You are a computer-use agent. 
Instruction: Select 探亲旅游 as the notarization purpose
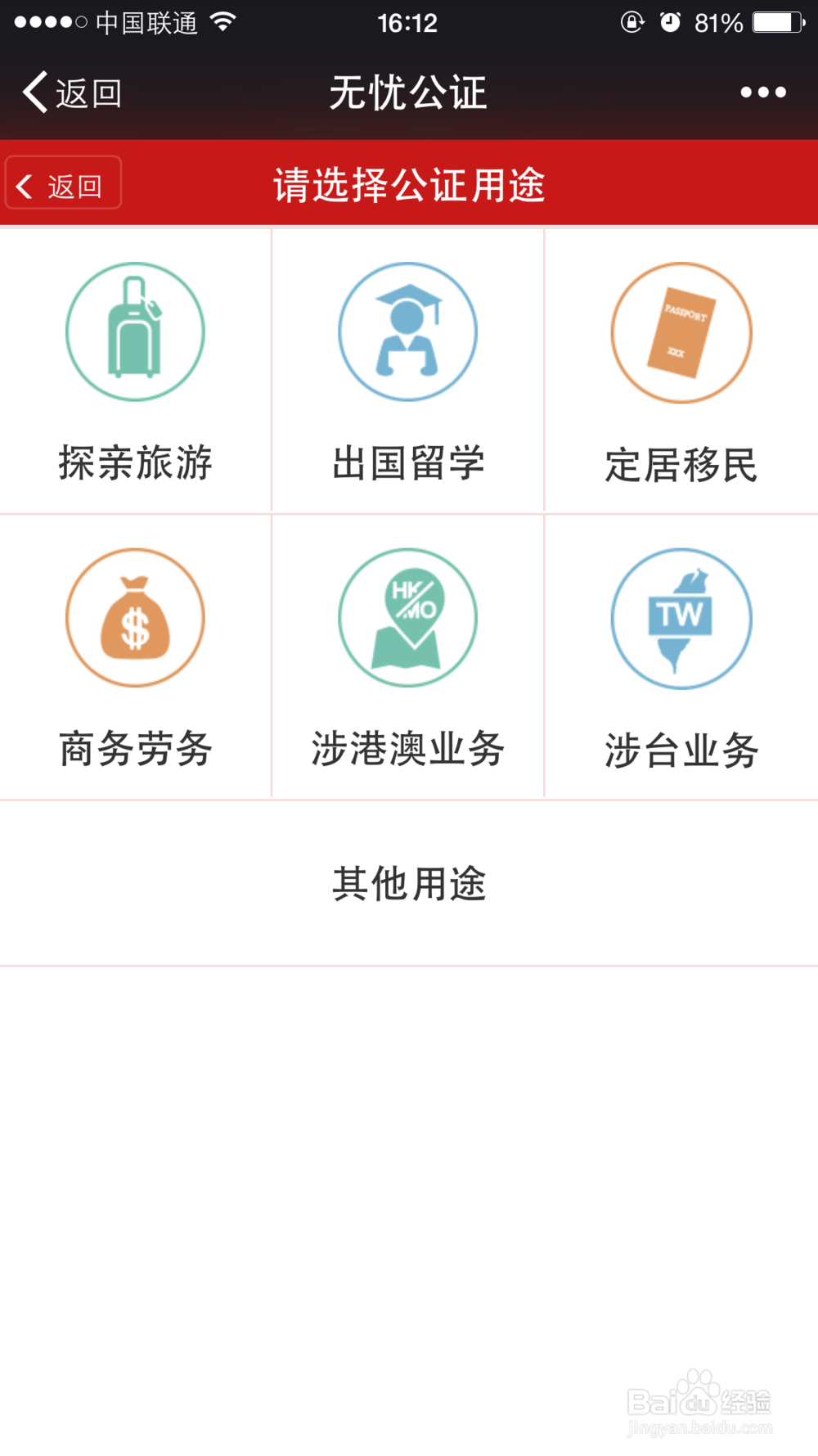coord(135,371)
